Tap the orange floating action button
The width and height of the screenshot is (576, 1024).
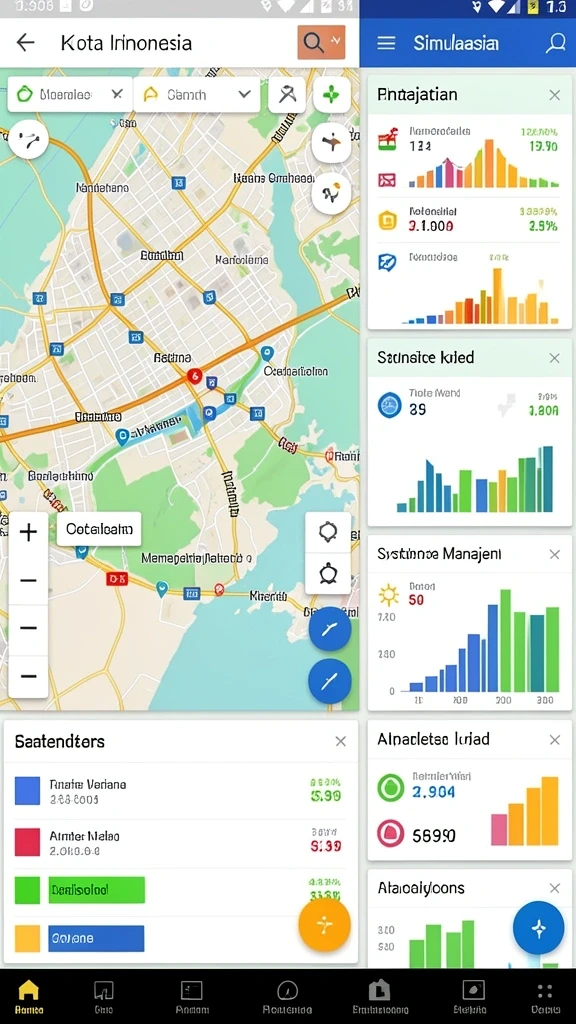coord(325,924)
